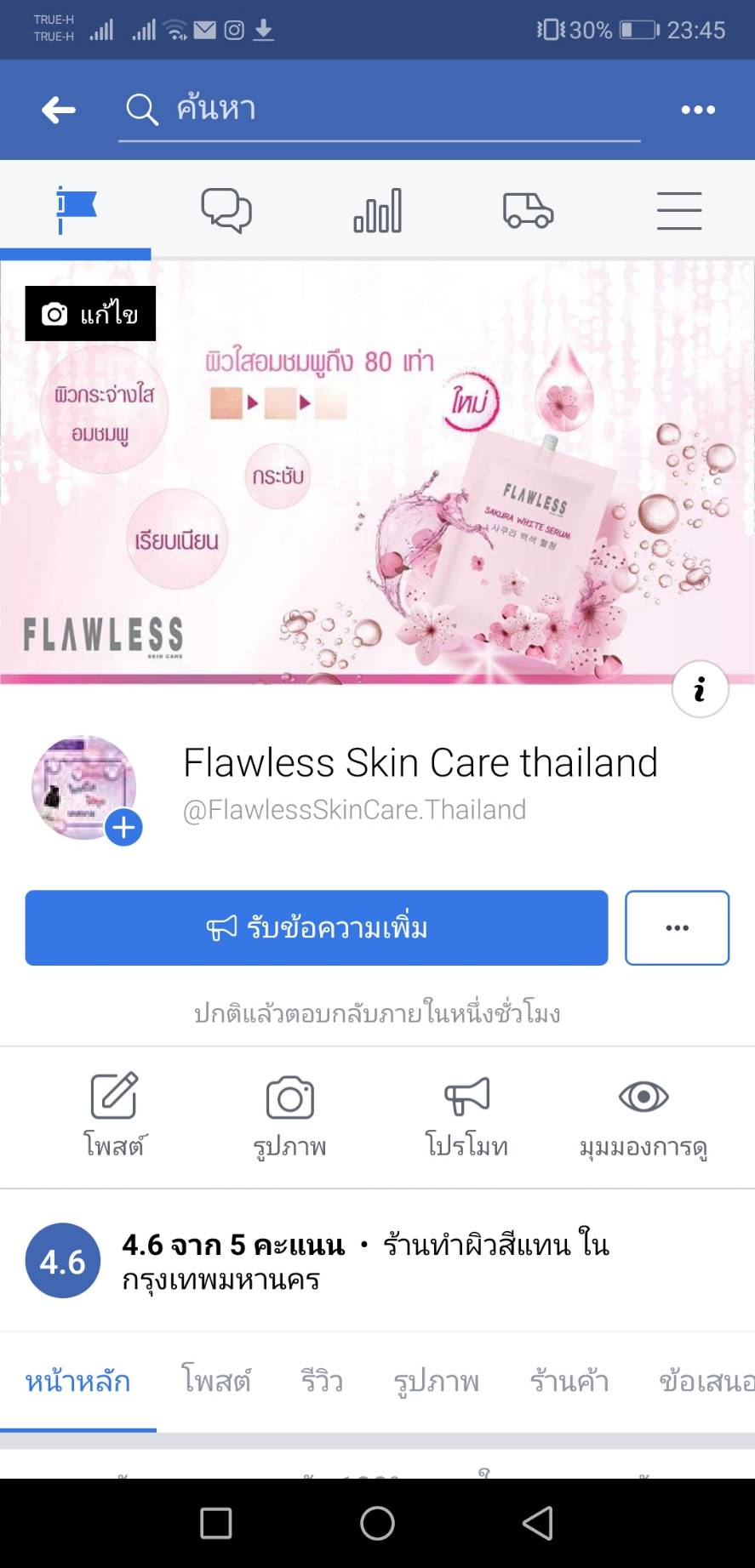Viewport: 755px width, 1568px height.
Task: Tap the system home button
Action: [377, 1523]
